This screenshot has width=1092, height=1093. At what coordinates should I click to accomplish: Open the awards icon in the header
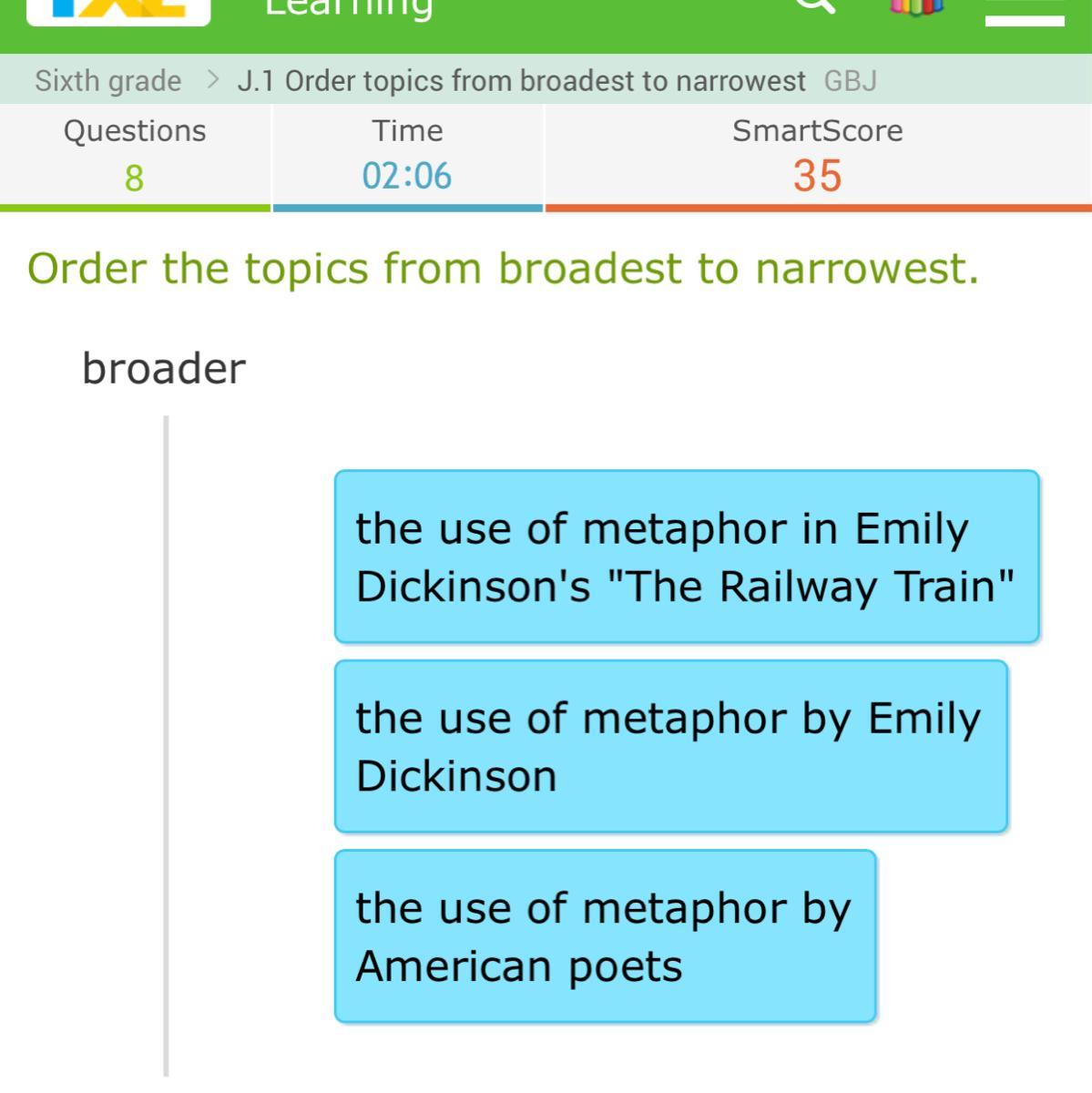point(916,6)
